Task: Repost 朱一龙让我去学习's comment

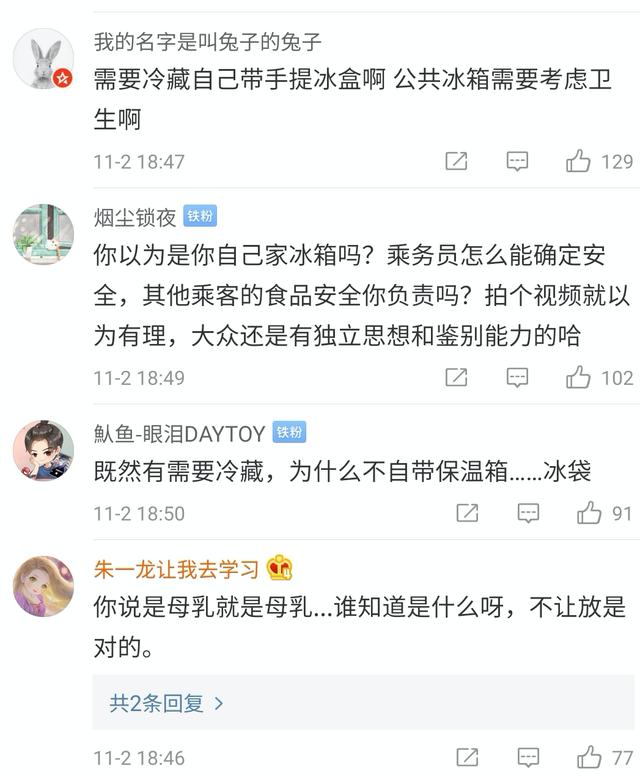Action: click(x=467, y=757)
